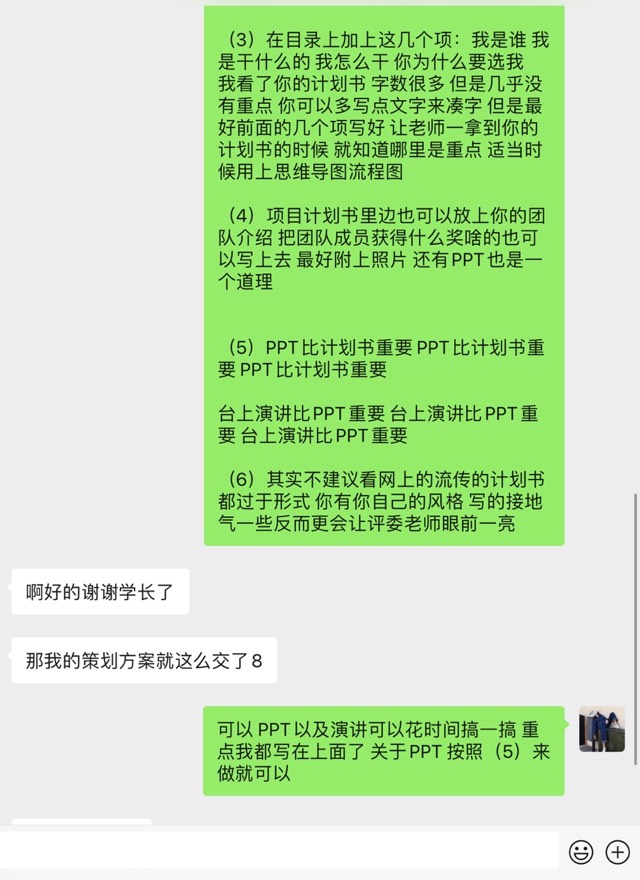The image size is (640, 880).
Task: Tap the message input field
Action: tap(280, 850)
